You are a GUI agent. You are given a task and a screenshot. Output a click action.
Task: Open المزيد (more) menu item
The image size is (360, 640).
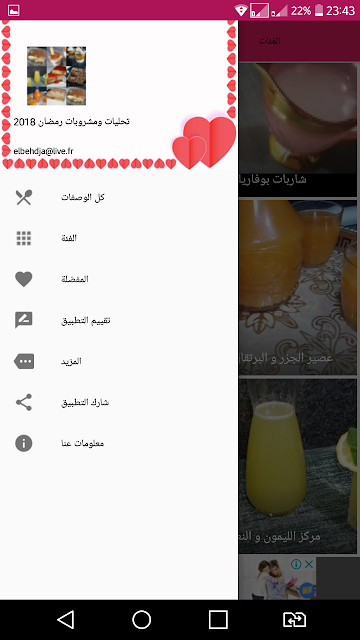[x=119, y=361]
